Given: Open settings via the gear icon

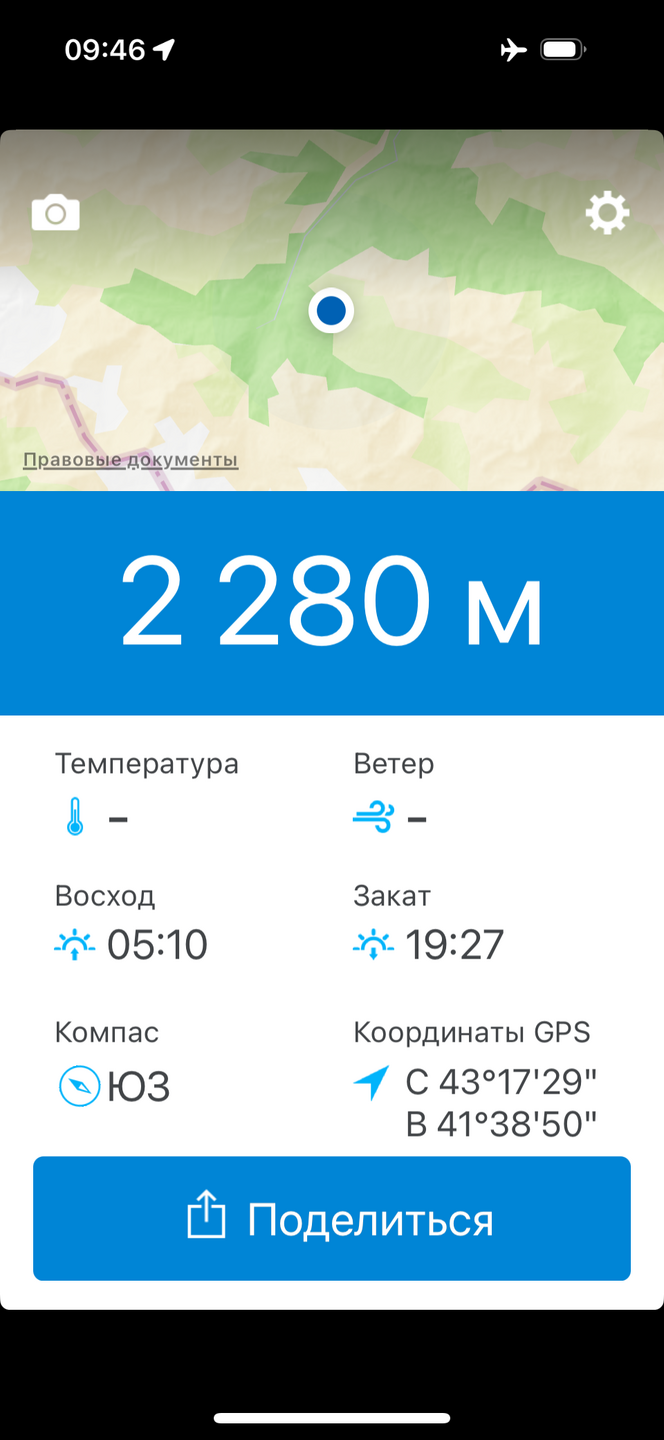Looking at the screenshot, I should (607, 213).
